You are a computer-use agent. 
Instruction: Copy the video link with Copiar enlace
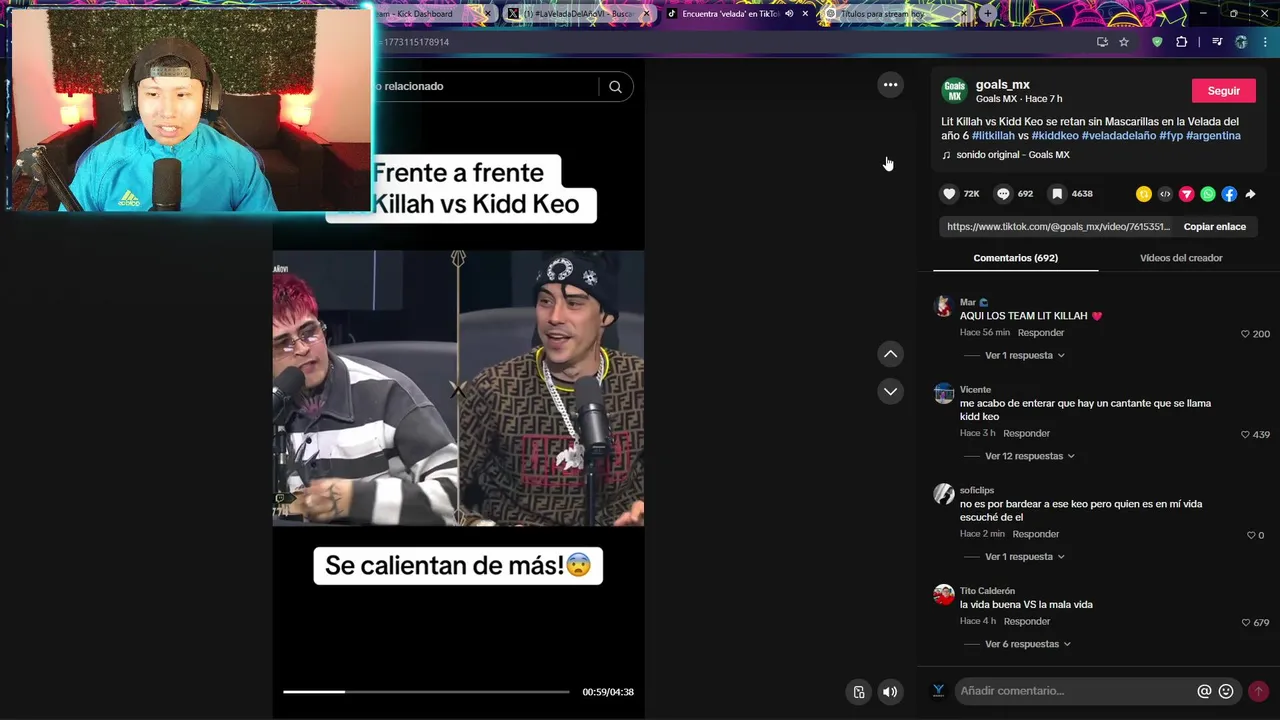coord(1214,227)
